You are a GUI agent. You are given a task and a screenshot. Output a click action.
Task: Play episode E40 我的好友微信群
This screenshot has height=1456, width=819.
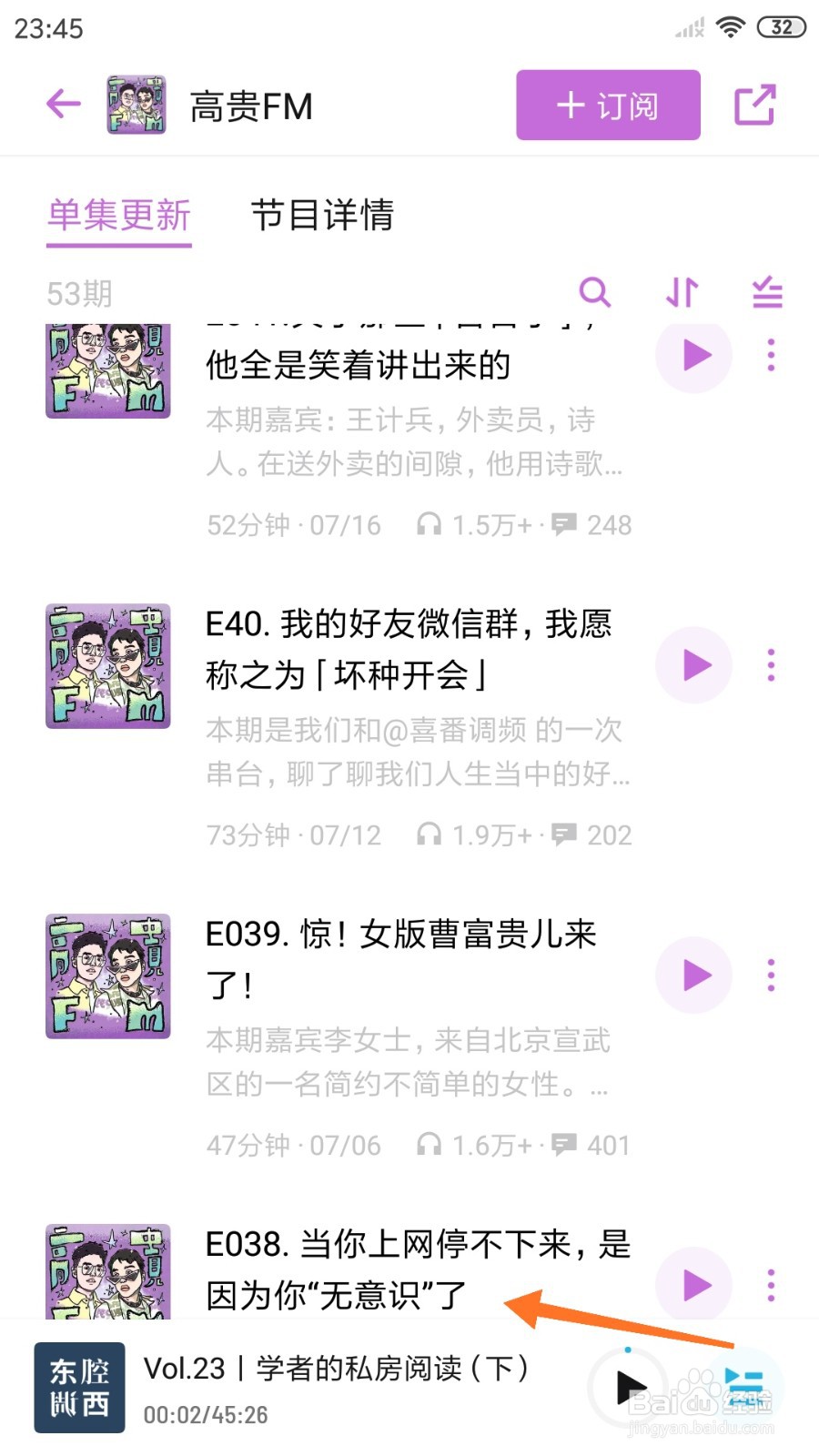coord(694,665)
